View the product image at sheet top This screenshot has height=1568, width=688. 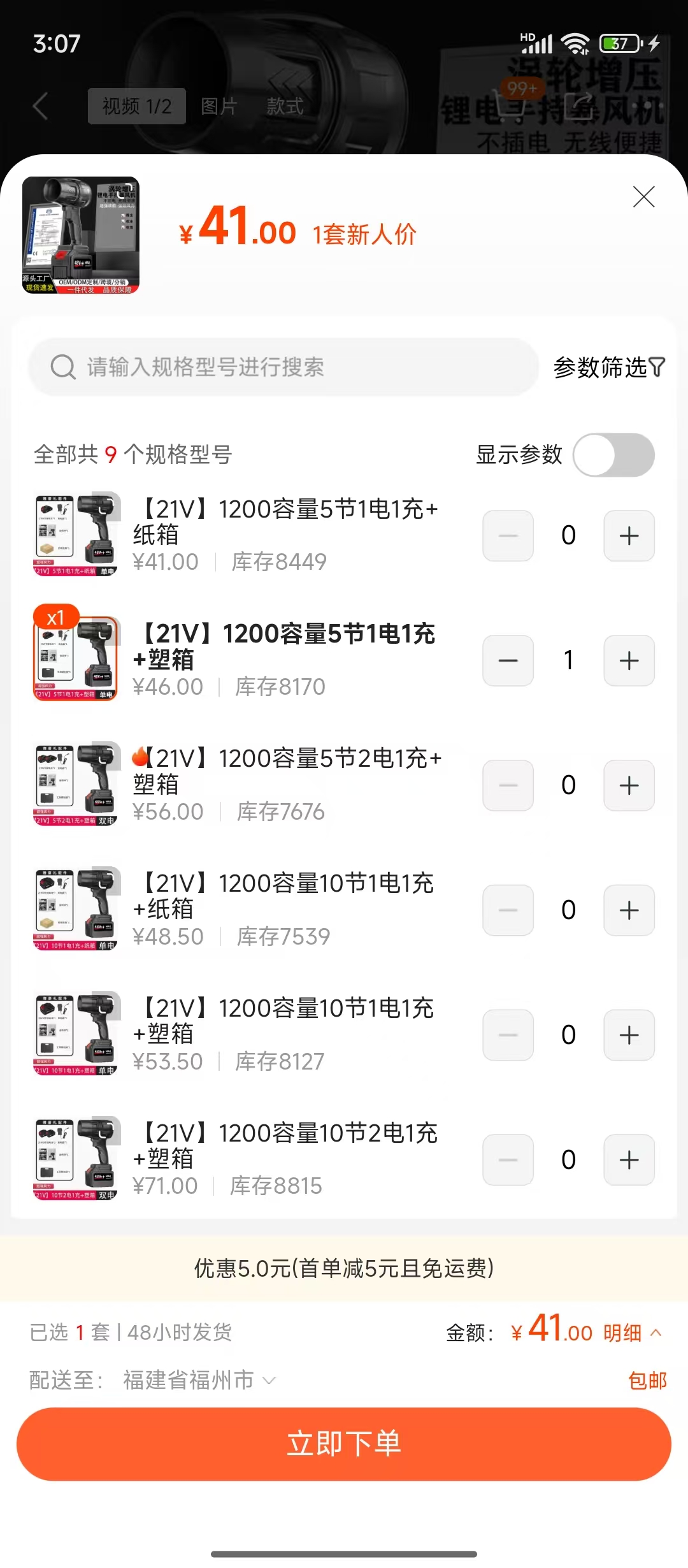(x=81, y=235)
